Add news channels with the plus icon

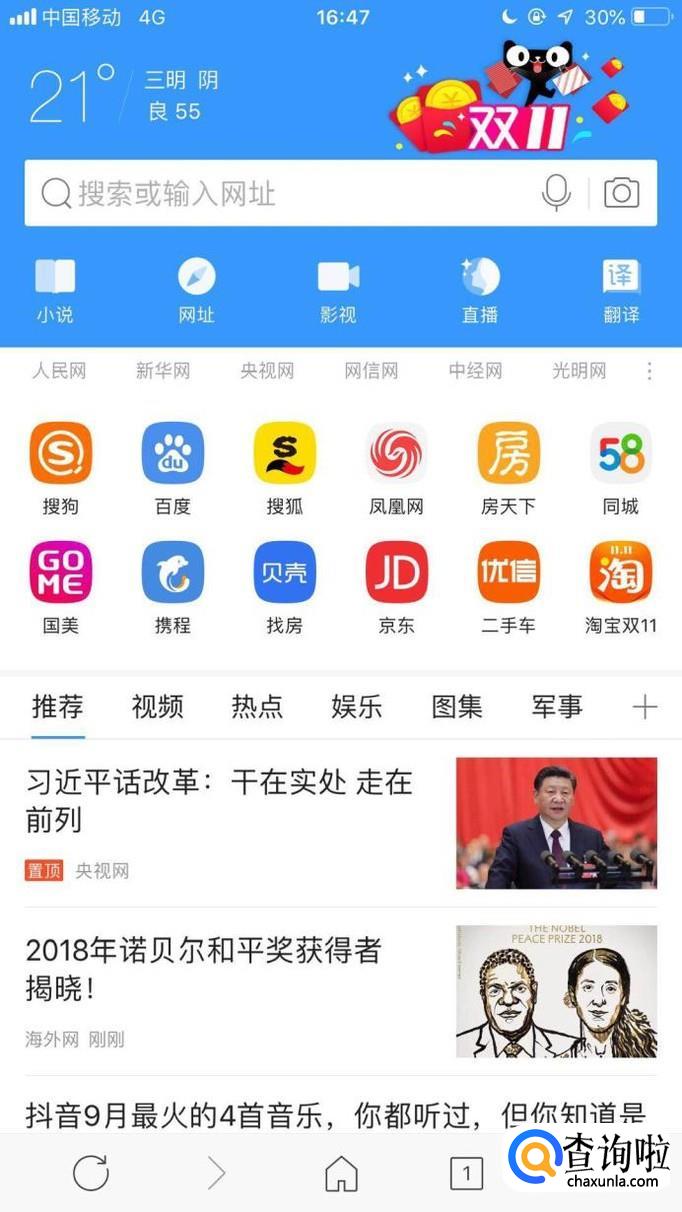point(645,708)
